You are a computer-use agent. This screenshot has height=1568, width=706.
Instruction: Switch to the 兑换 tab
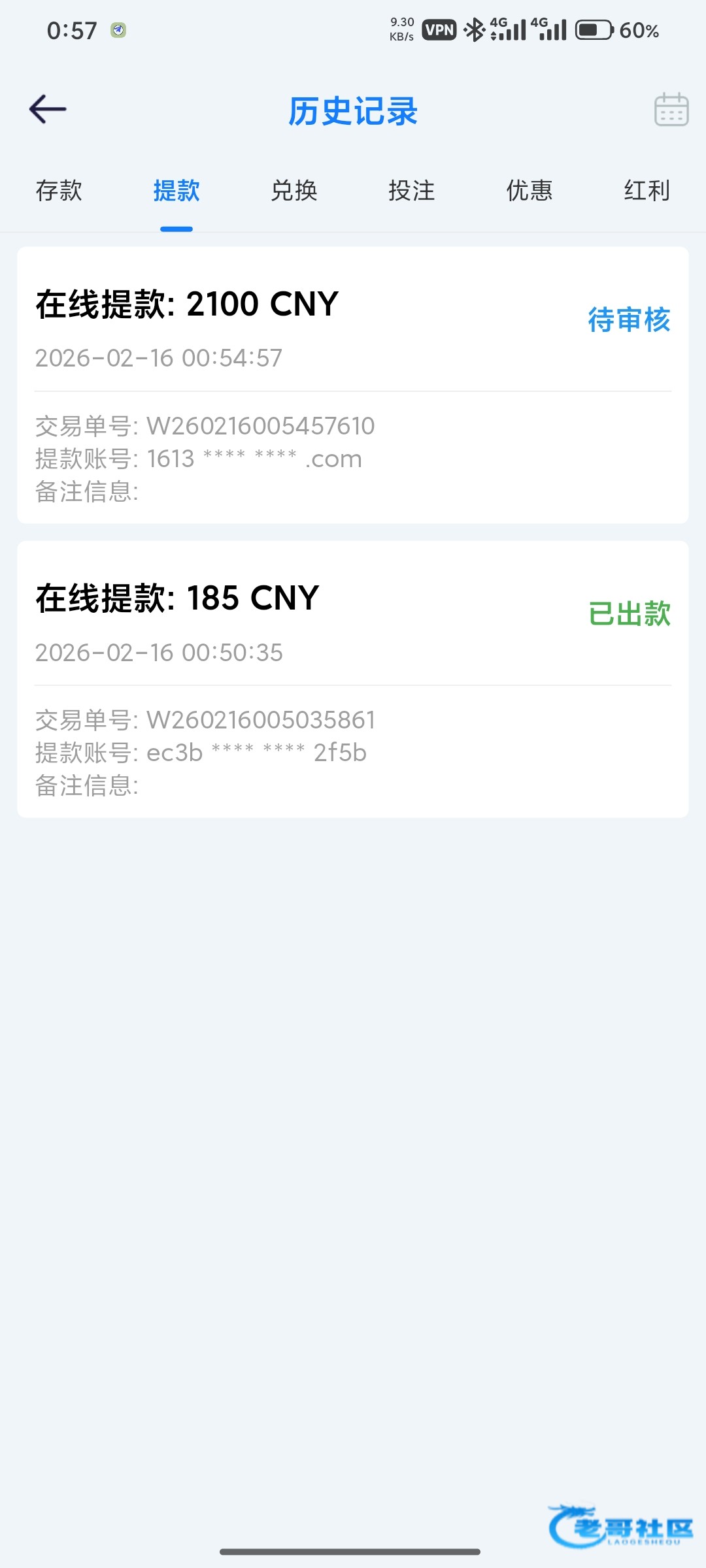[x=294, y=191]
